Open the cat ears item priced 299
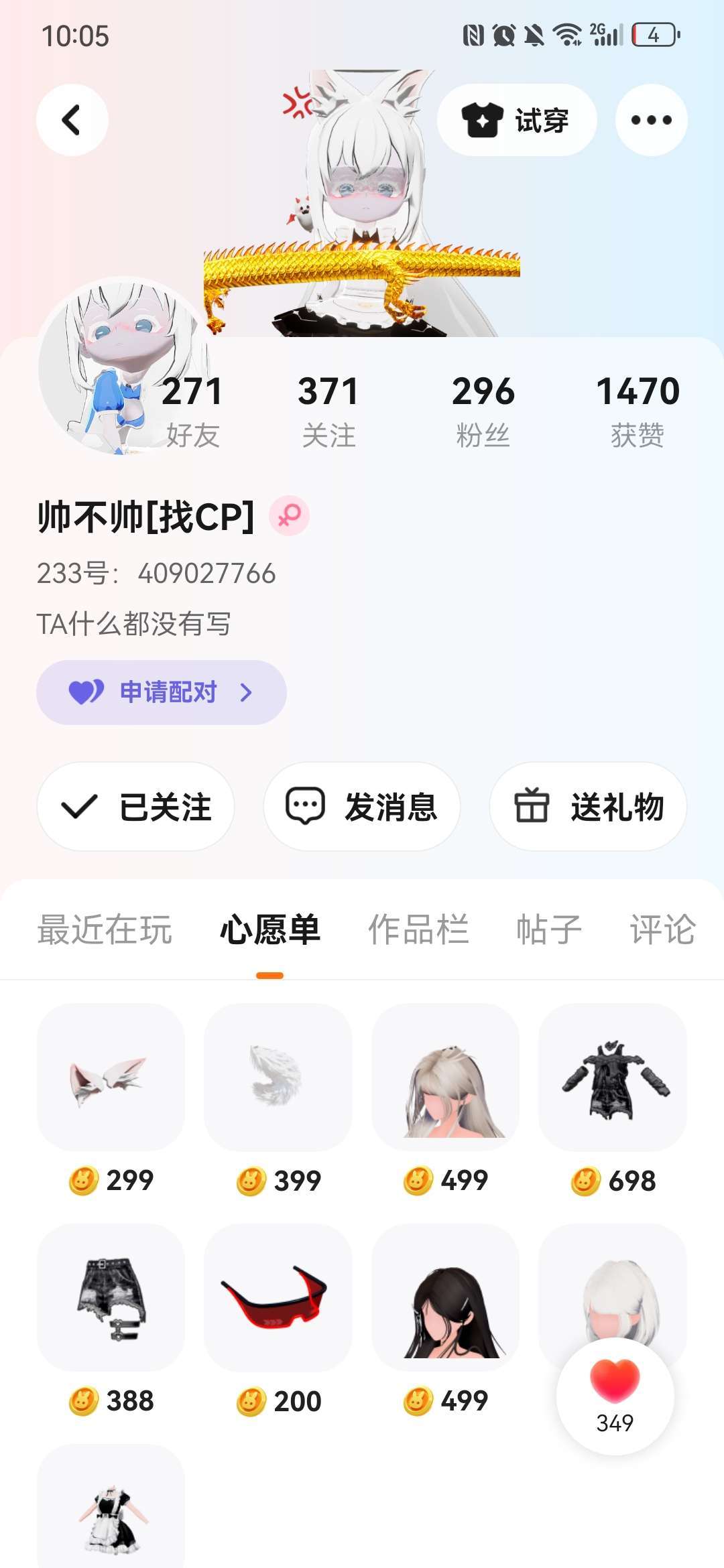 tap(111, 1077)
